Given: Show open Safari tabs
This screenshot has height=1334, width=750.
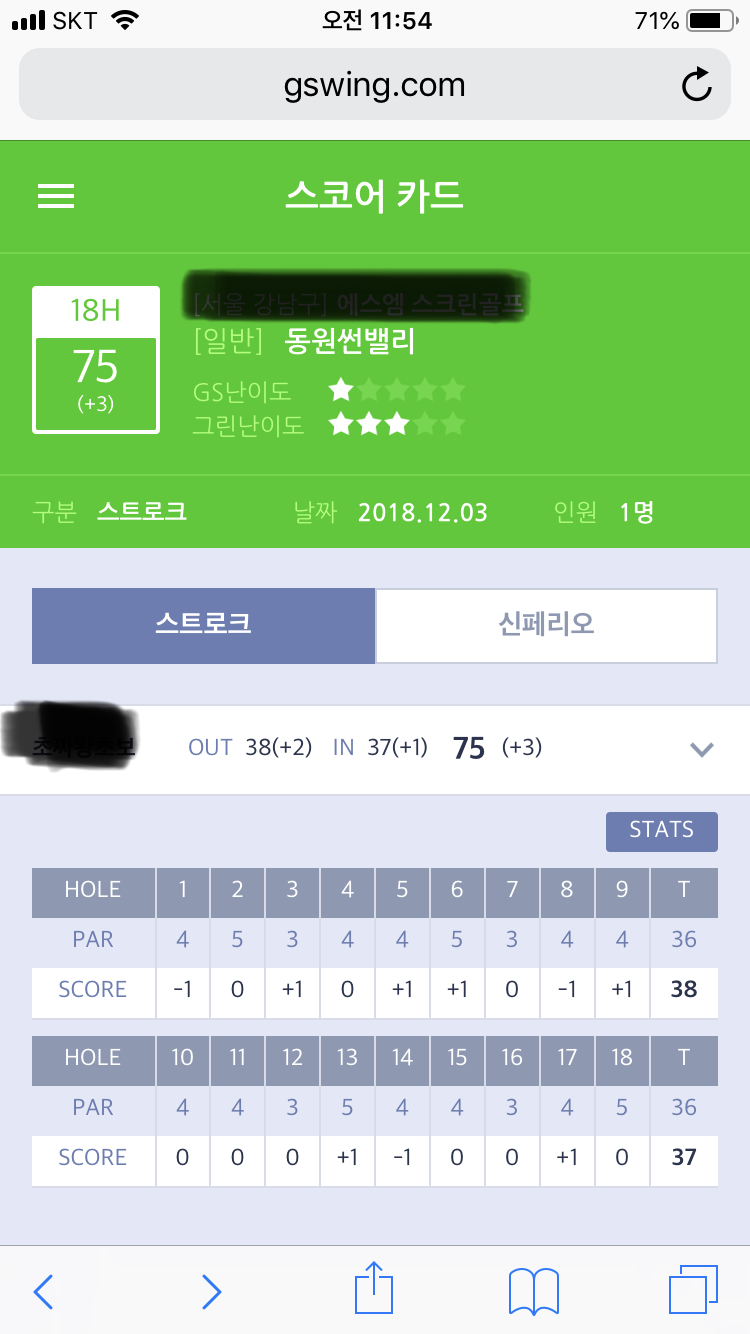Looking at the screenshot, I should click(693, 1290).
